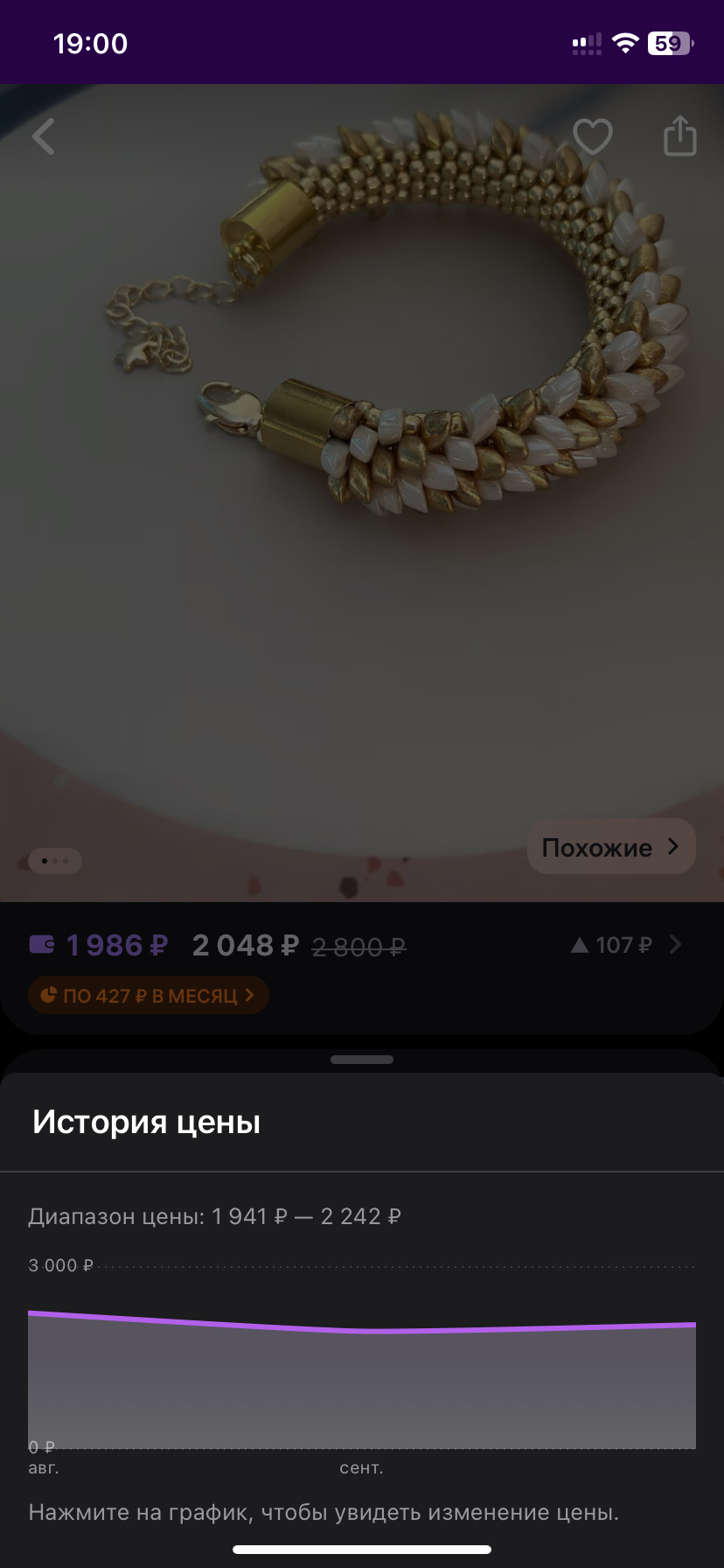Add the bracelet to favorites with the heart
The width and height of the screenshot is (724, 1568).
tap(592, 136)
